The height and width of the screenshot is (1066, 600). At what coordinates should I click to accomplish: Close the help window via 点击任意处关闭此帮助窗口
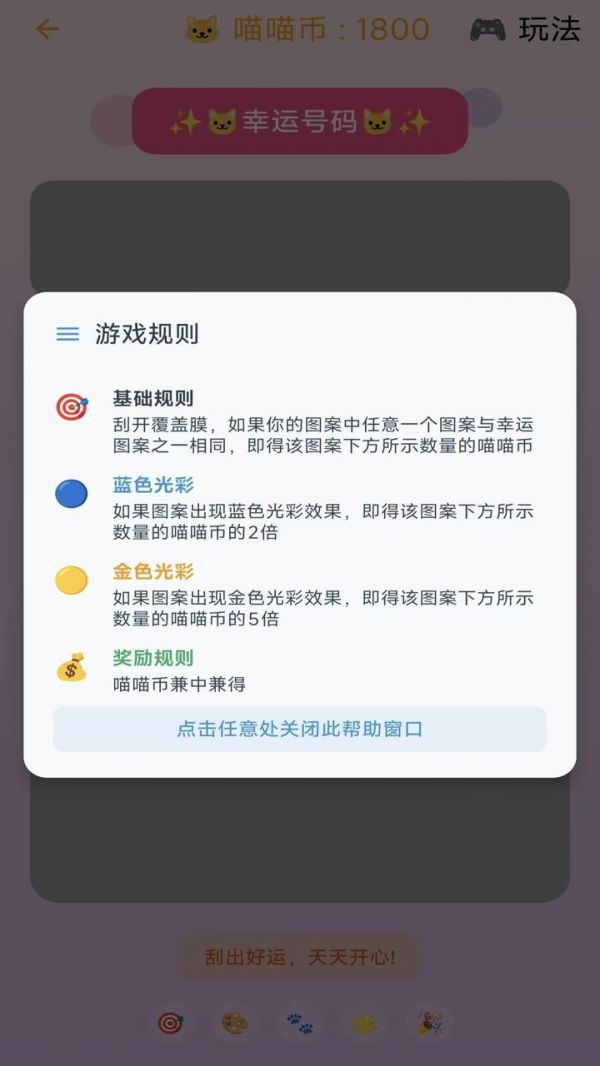pos(300,729)
